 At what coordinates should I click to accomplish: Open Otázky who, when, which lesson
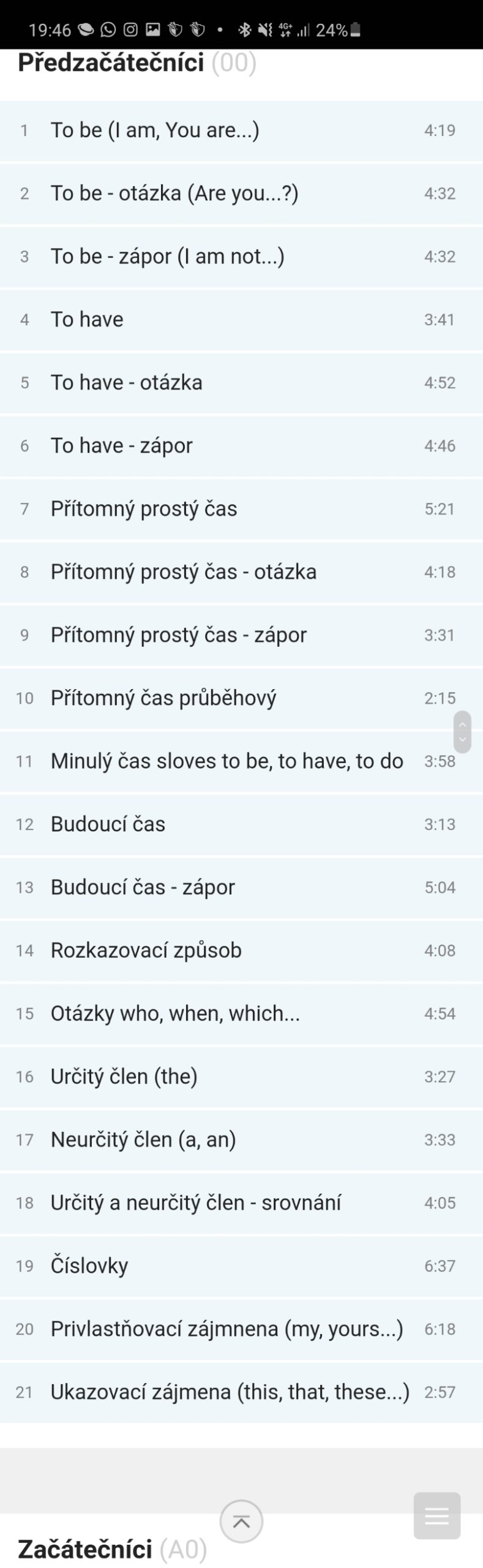pos(175,1014)
